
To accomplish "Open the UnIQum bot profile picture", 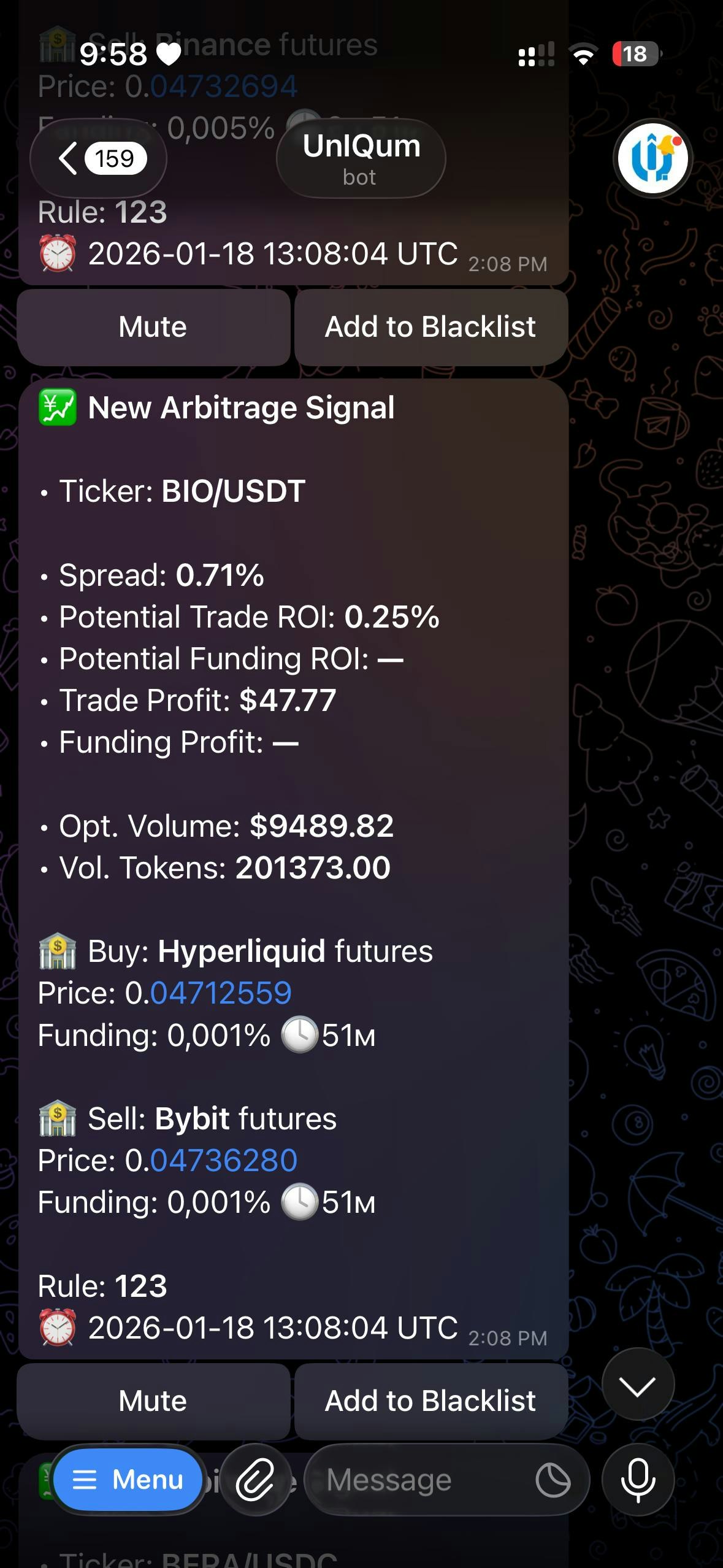I will (652, 158).
